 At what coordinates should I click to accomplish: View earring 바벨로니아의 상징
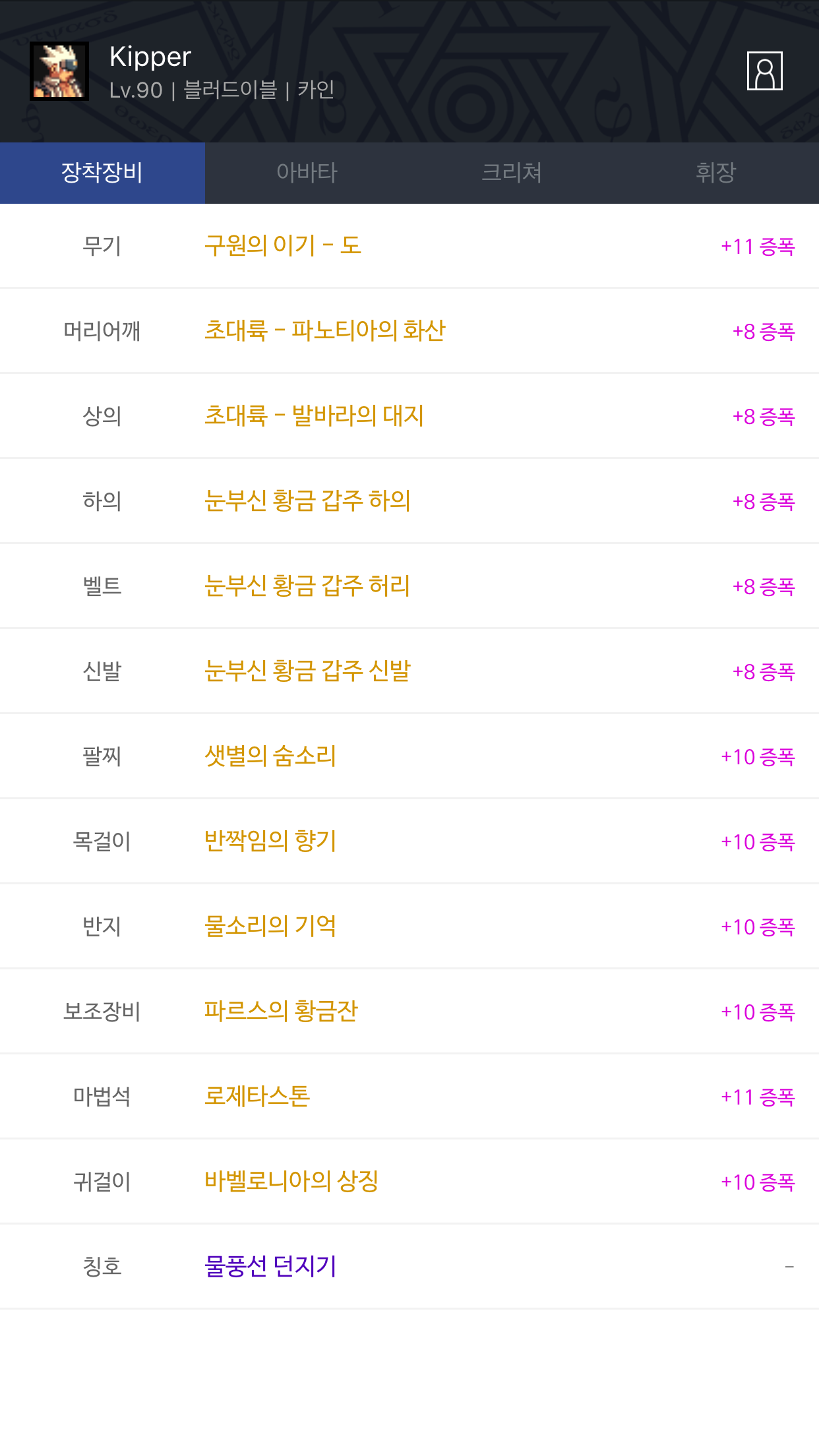coord(291,1182)
